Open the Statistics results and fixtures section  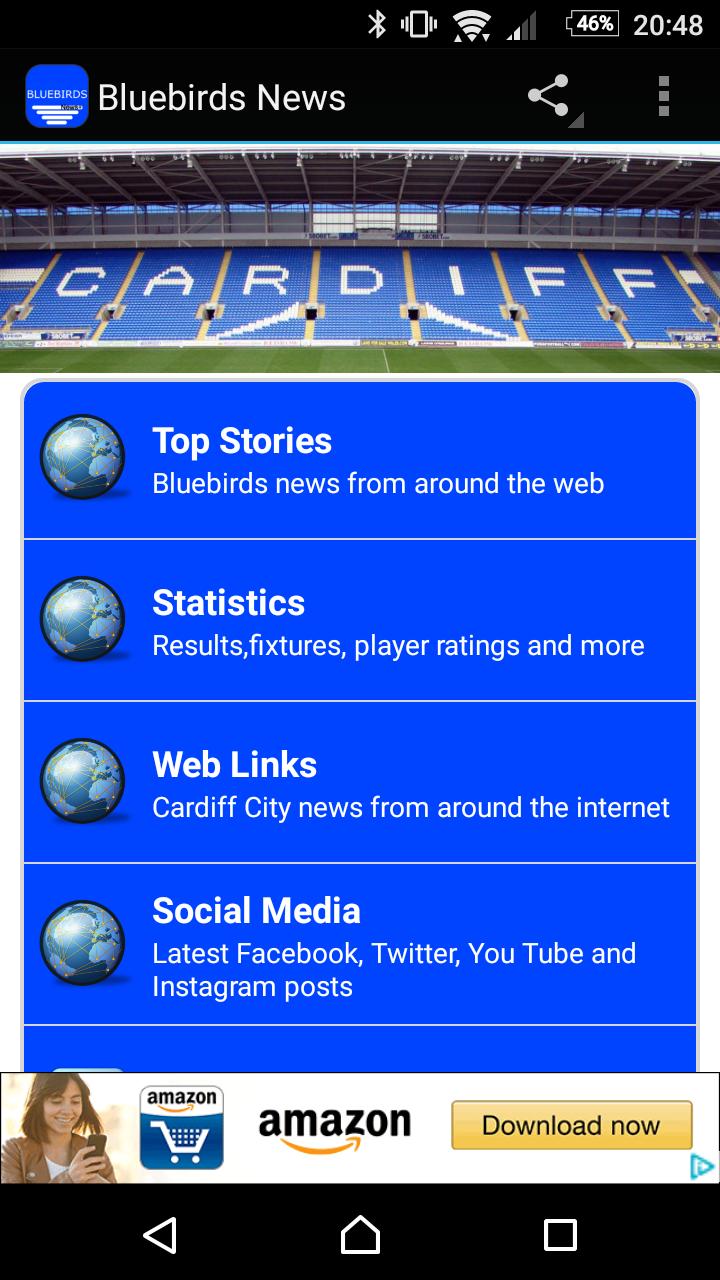[x=360, y=620]
